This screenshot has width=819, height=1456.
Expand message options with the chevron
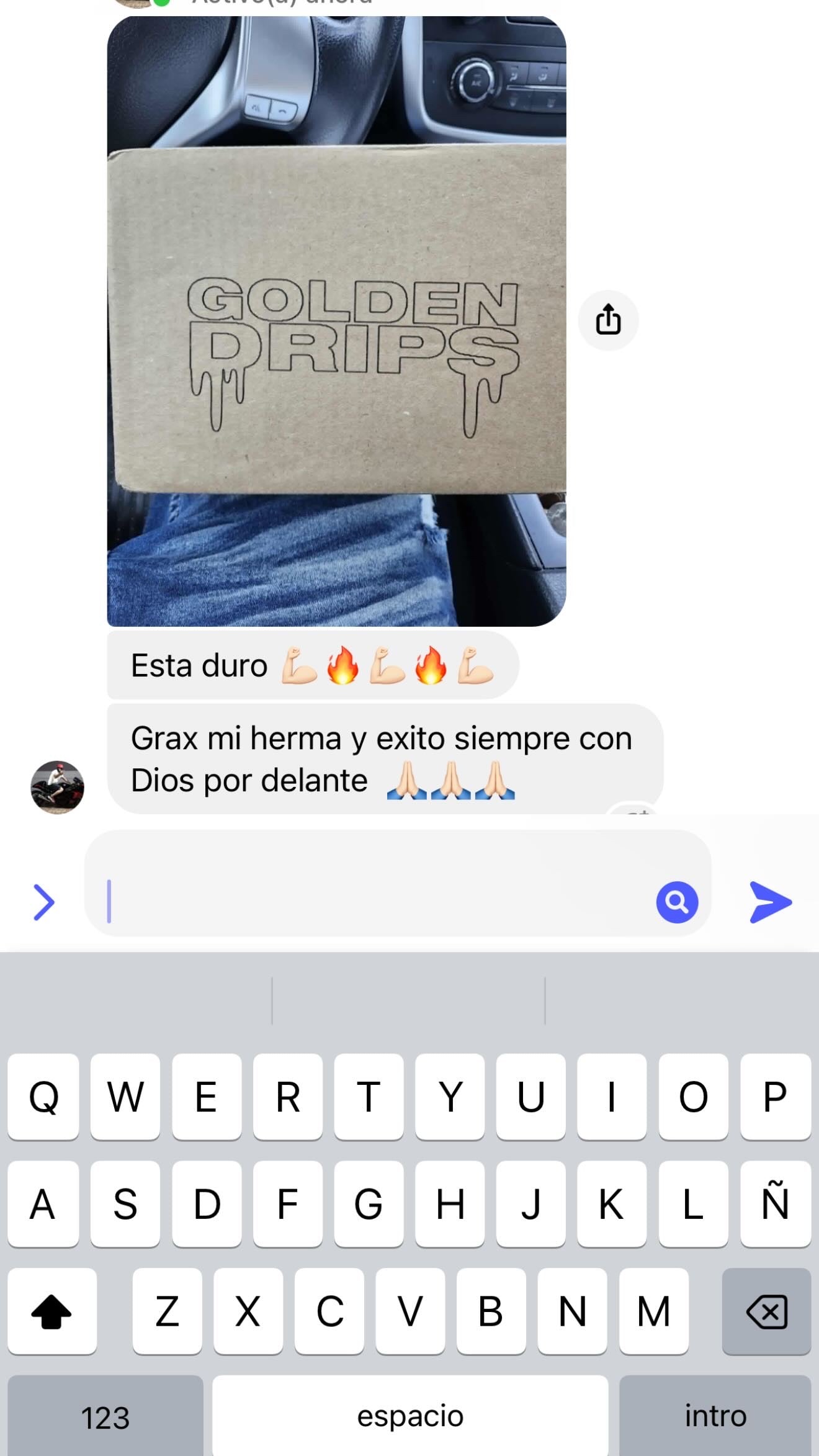tap(43, 902)
